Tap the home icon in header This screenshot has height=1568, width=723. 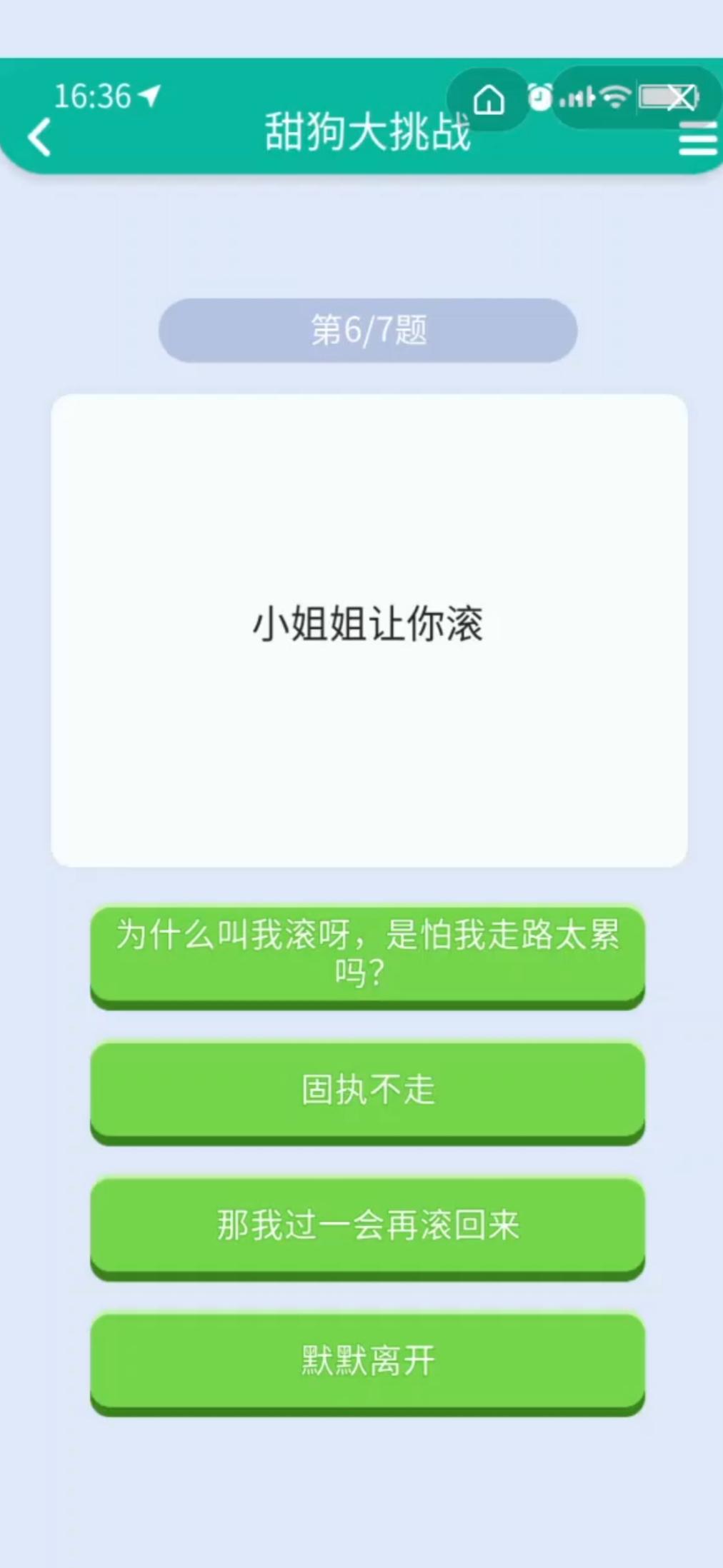tap(489, 99)
